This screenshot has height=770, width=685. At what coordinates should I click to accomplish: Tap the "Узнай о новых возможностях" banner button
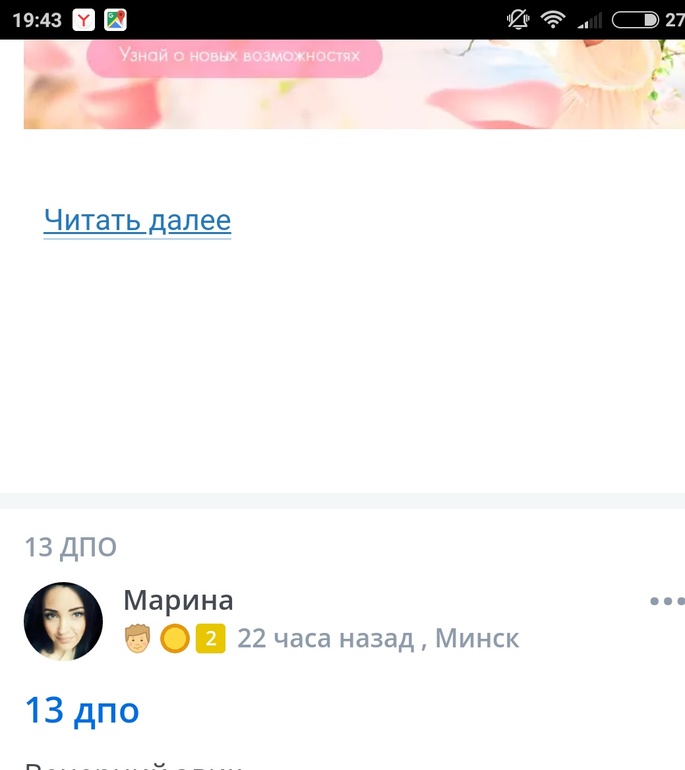click(x=235, y=57)
